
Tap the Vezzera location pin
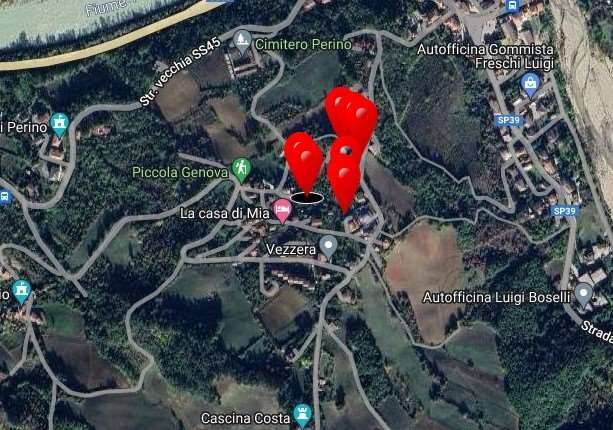[x=328, y=246]
